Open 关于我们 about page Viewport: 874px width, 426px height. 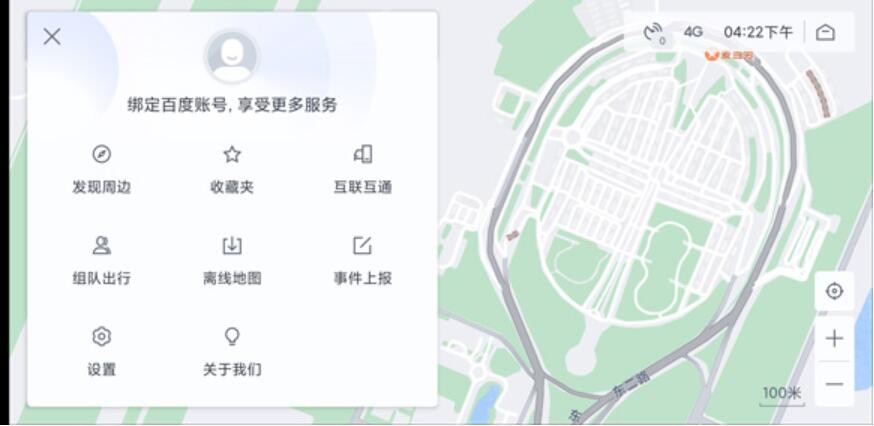pyautogui.click(x=232, y=351)
